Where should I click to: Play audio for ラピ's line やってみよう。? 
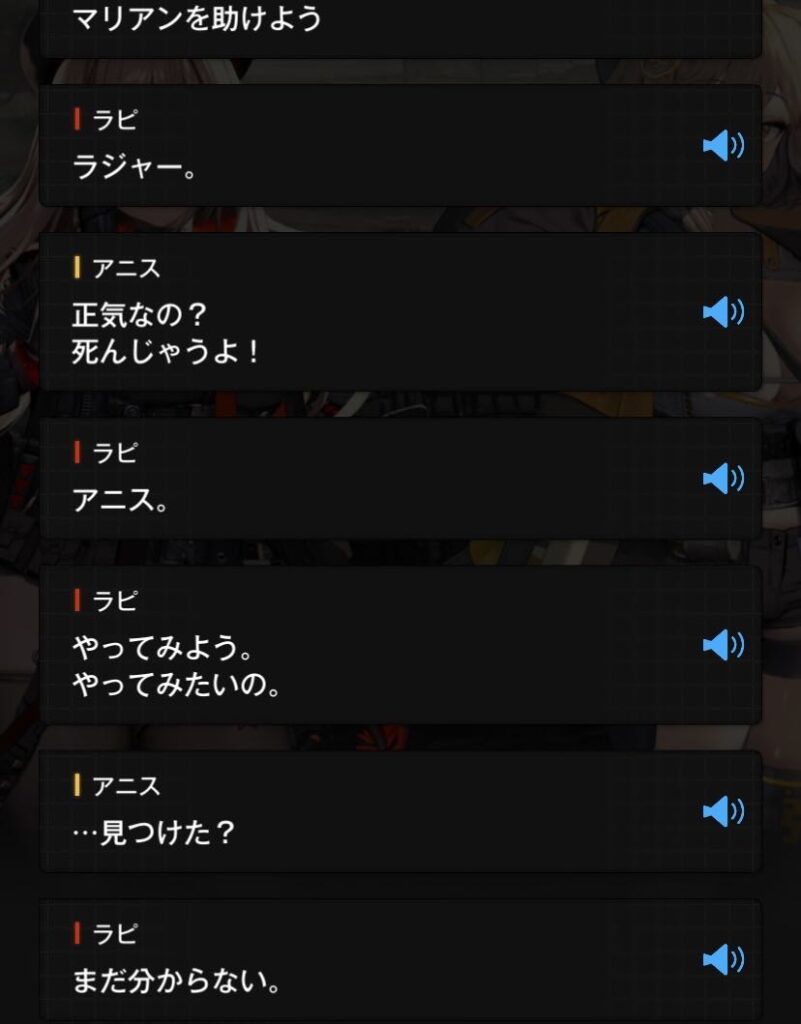(723, 645)
